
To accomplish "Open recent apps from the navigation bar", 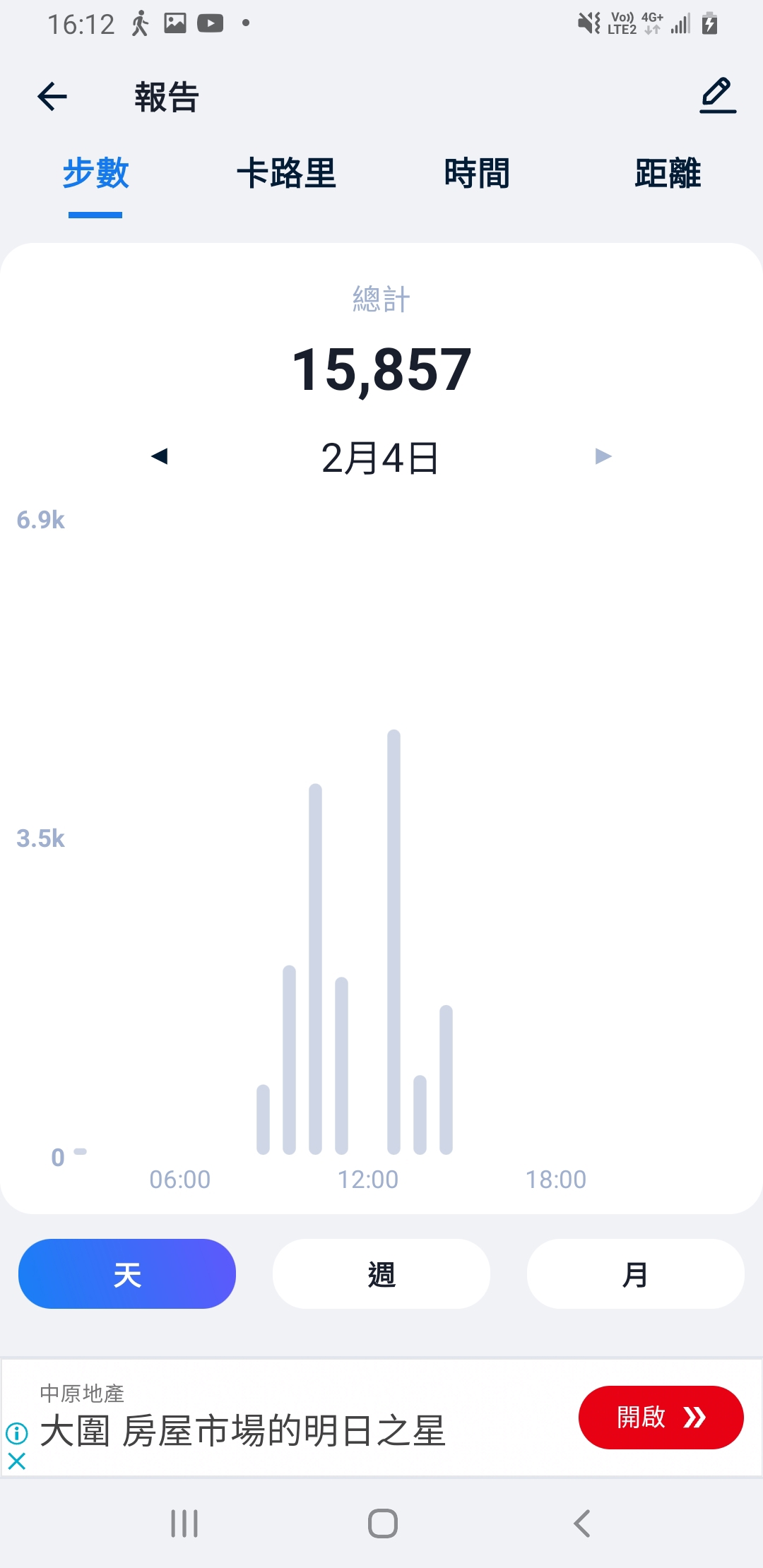I will tap(184, 1524).
